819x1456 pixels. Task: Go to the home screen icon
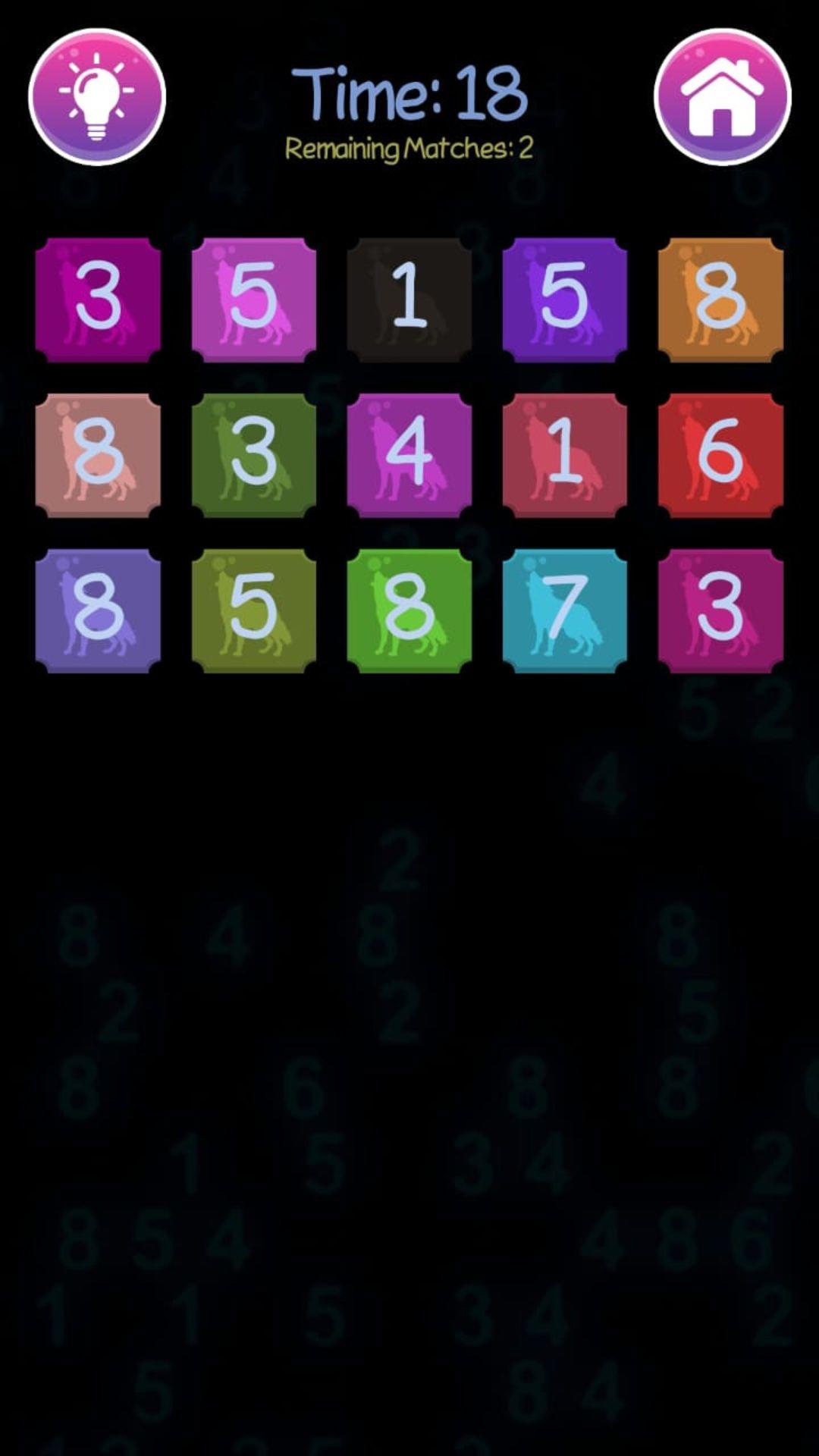pos(722,97)
